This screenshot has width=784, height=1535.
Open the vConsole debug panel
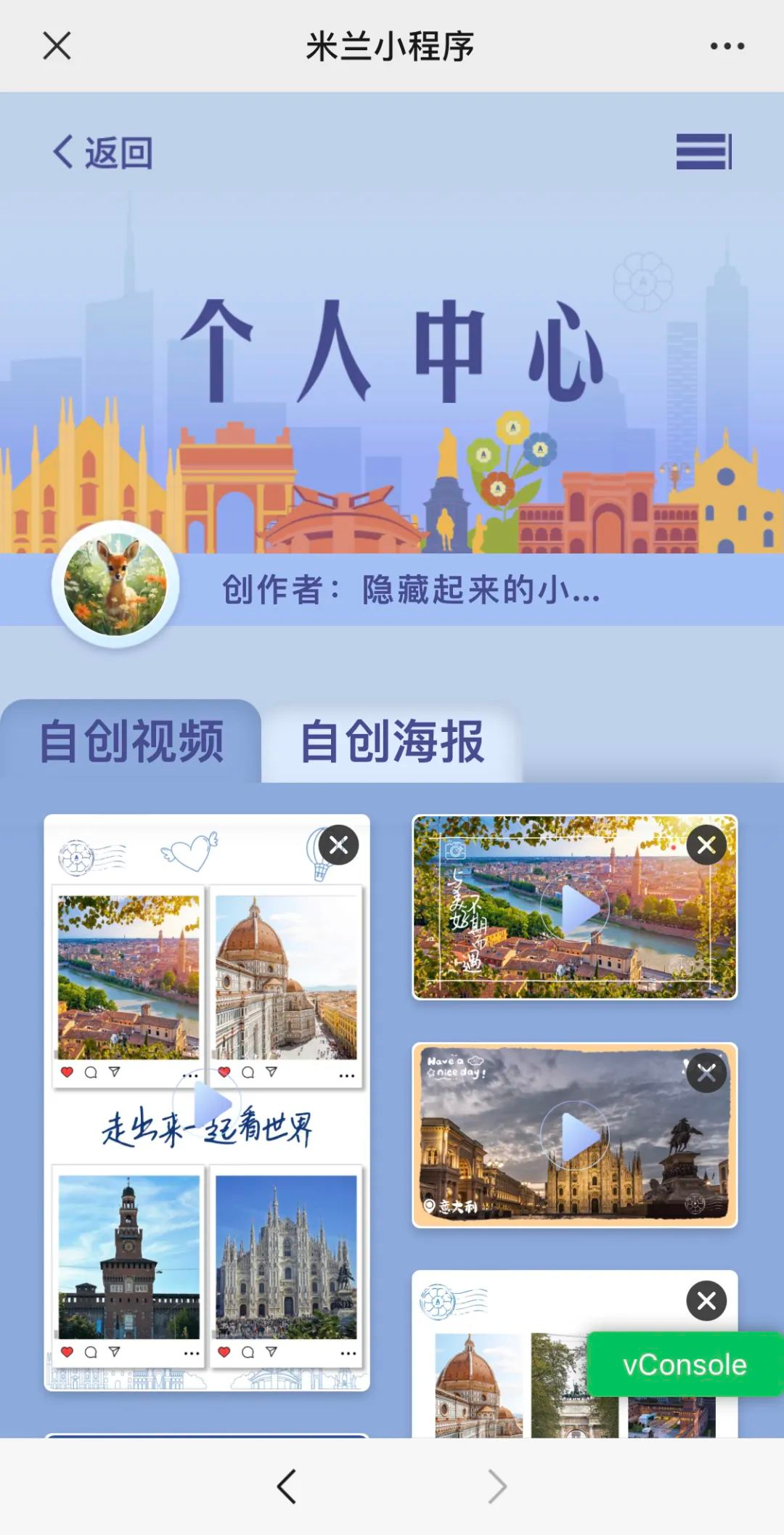684,1364
